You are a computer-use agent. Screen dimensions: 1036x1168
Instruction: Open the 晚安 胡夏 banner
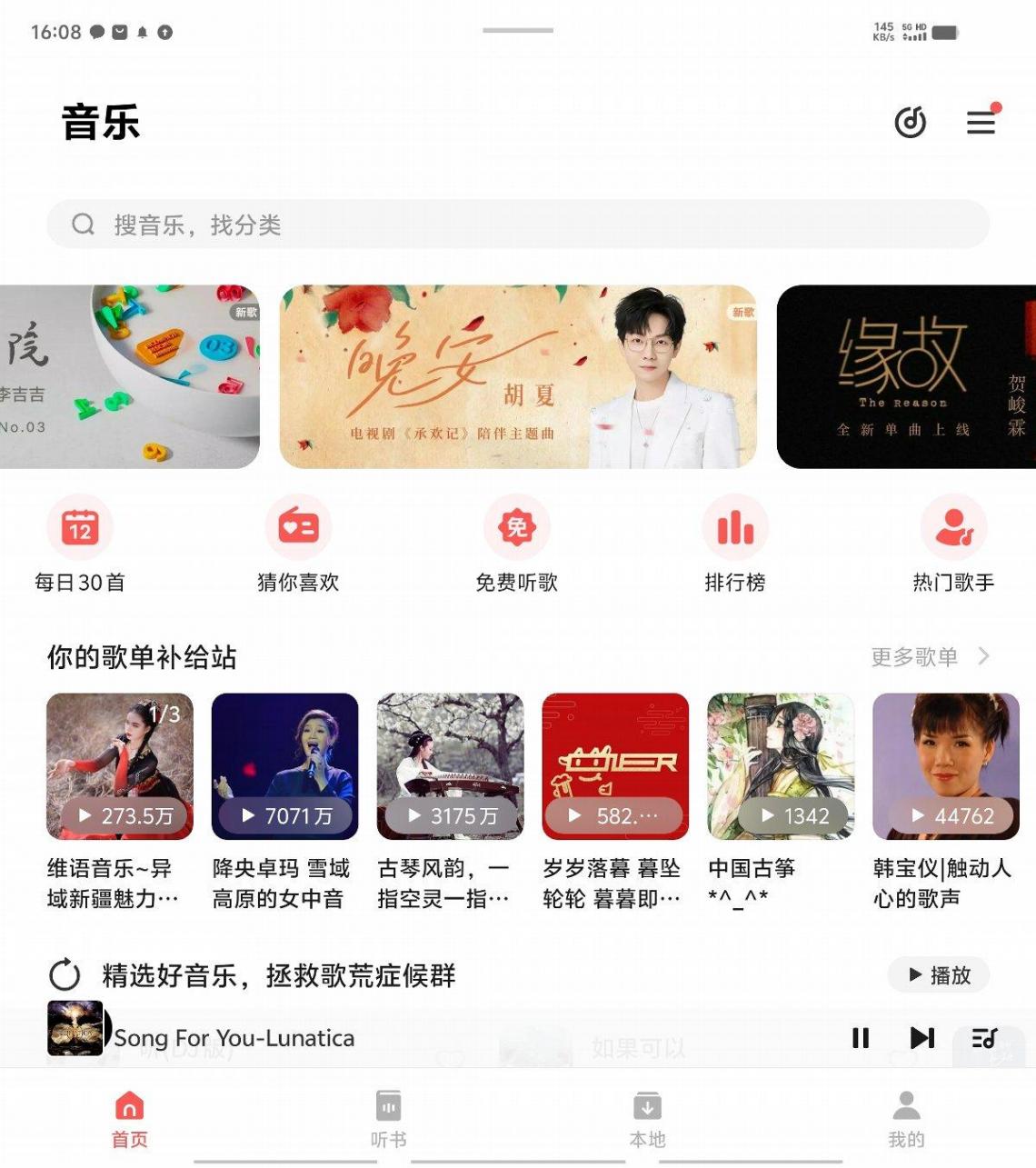518,376
